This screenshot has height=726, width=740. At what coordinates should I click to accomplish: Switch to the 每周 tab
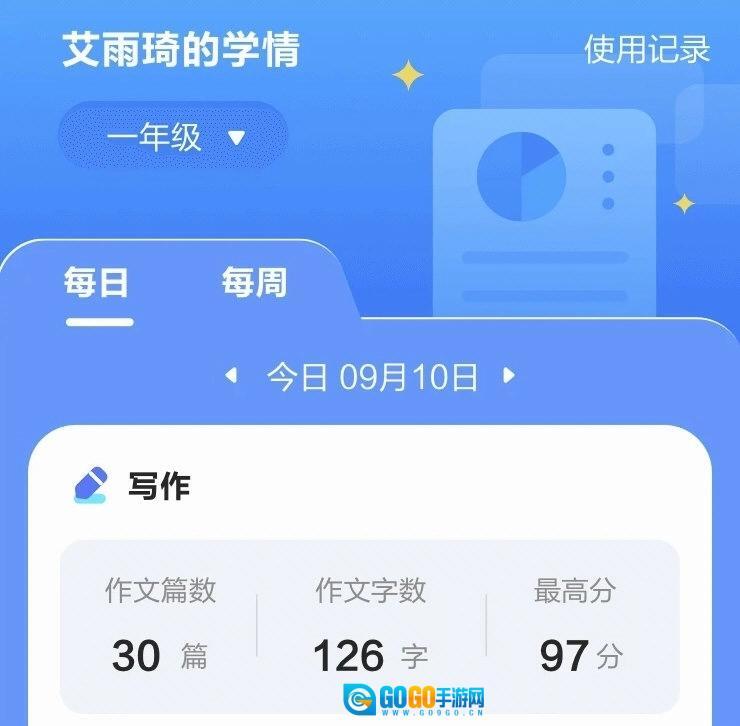[x=254, y=284]
